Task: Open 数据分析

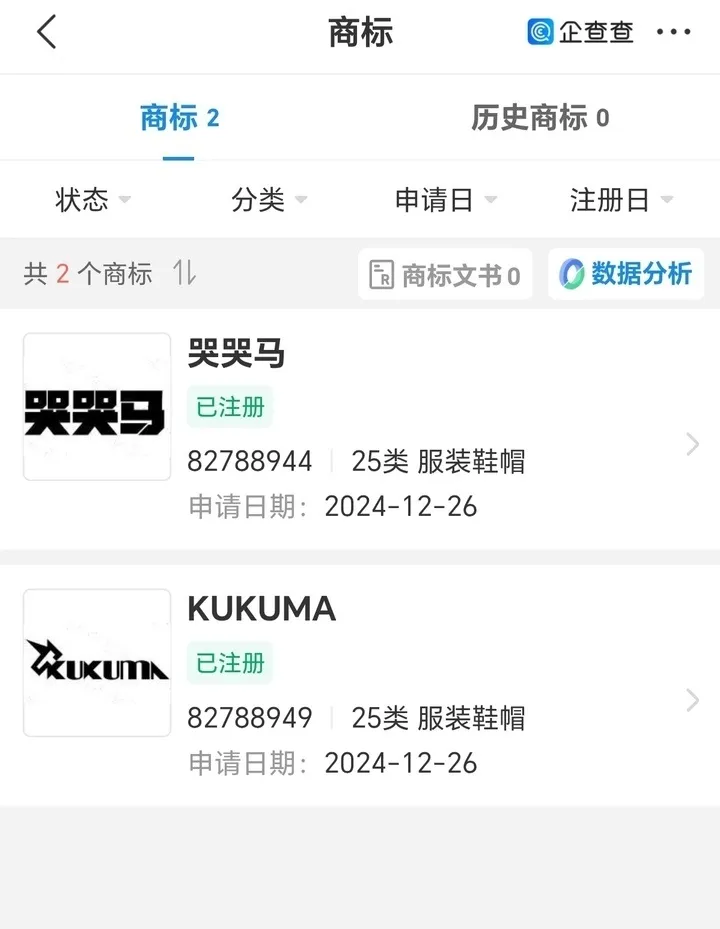Action: click(x=626, y=274)
